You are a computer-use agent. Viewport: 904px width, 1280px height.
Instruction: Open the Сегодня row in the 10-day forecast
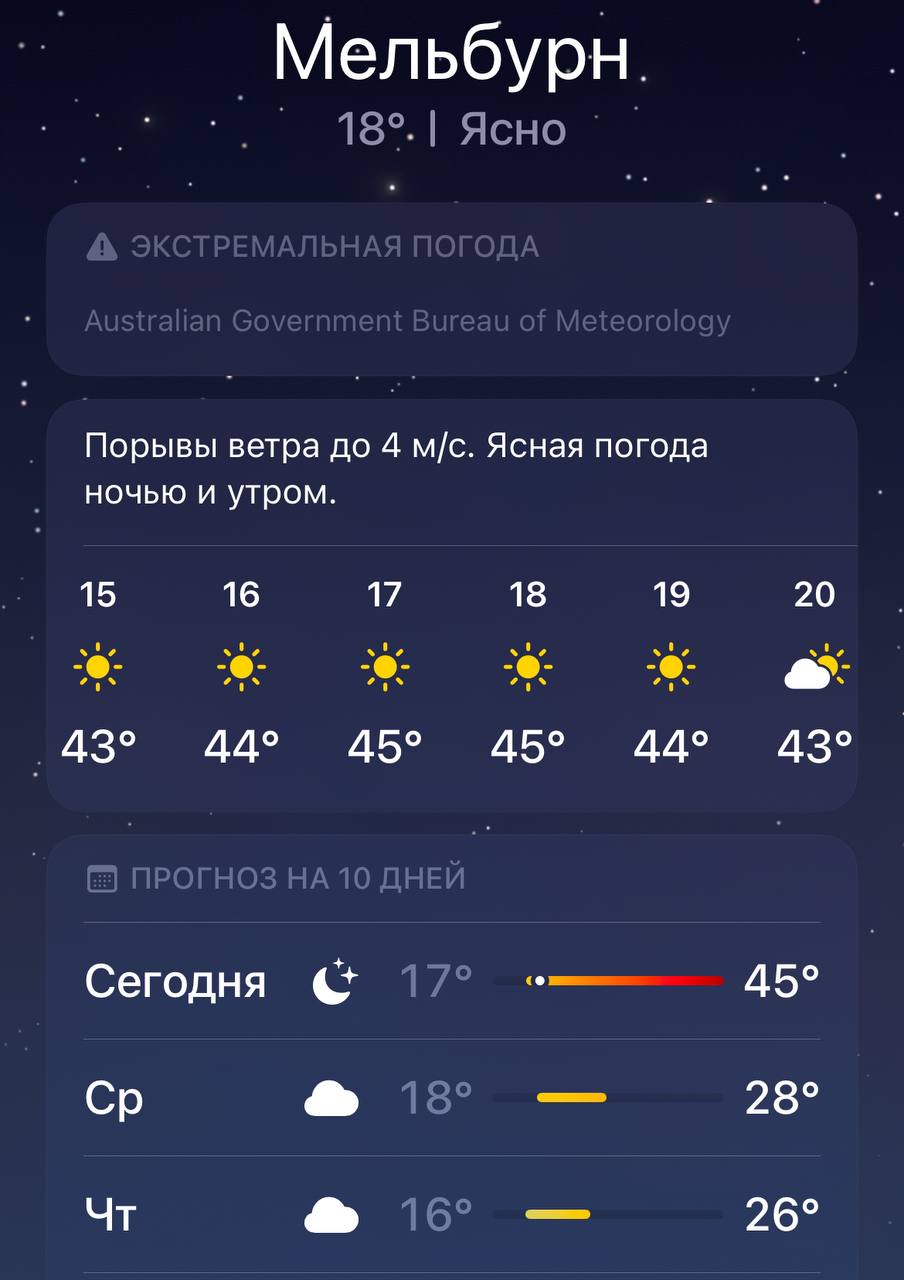(451, 981)
